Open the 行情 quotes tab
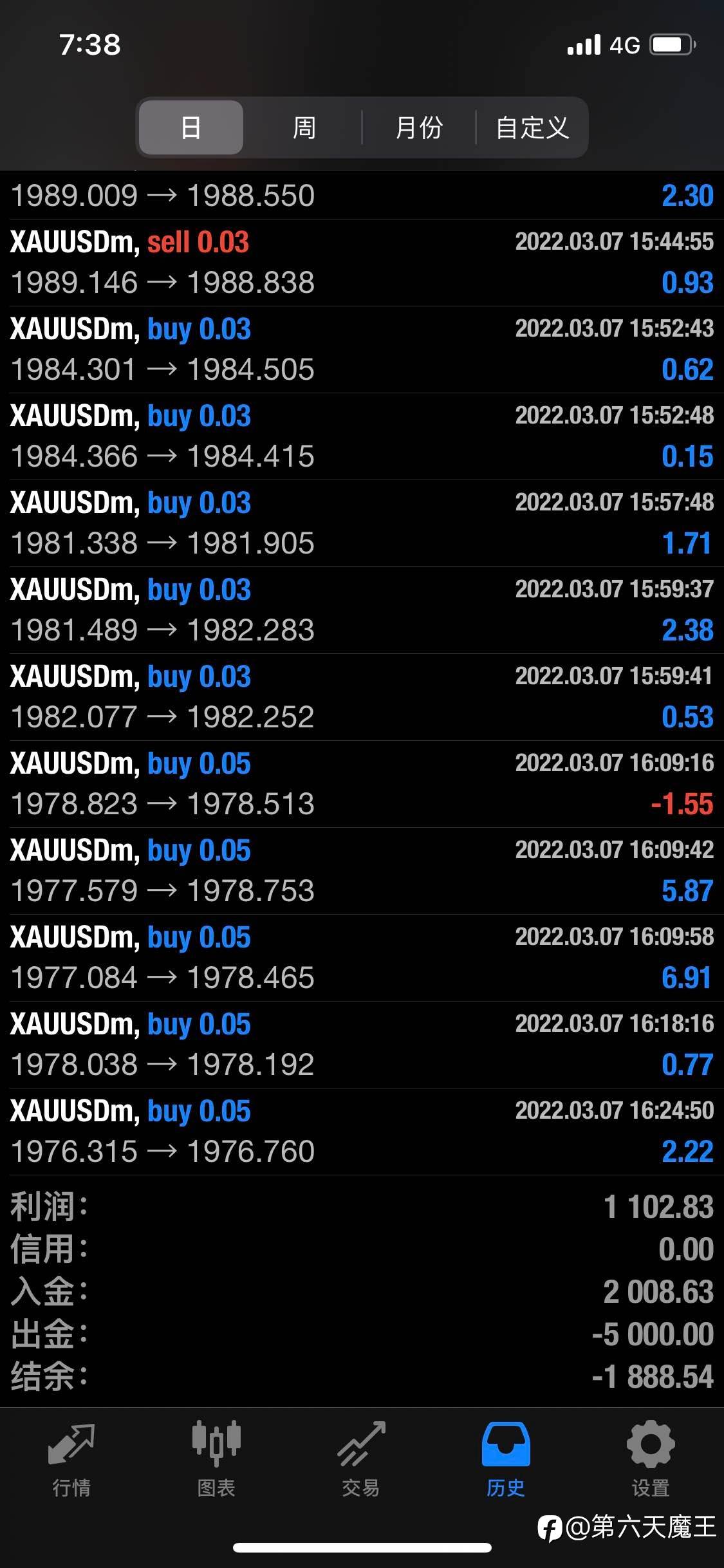The height and width of the screenshot is (1568, 724). (71, 1459)
